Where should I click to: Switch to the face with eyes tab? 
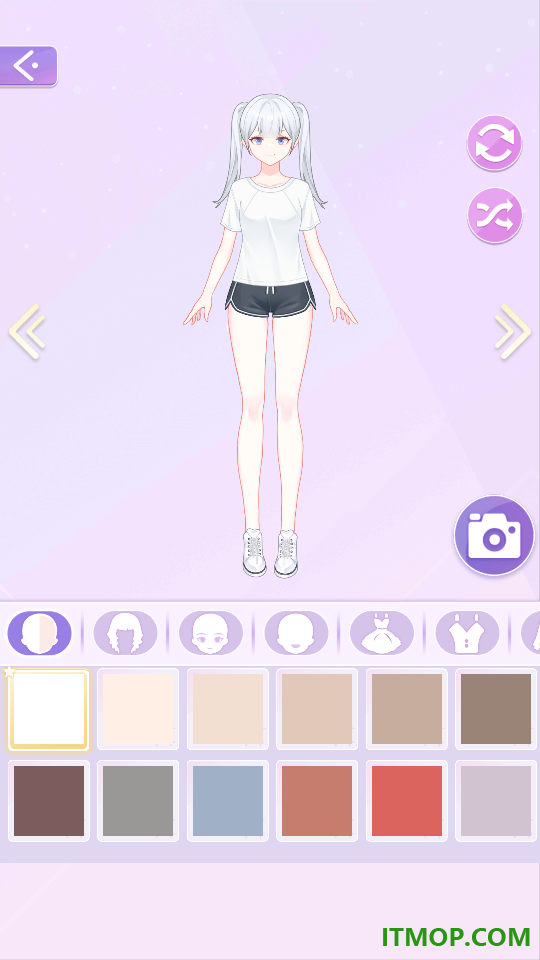(x=211, y=632)
